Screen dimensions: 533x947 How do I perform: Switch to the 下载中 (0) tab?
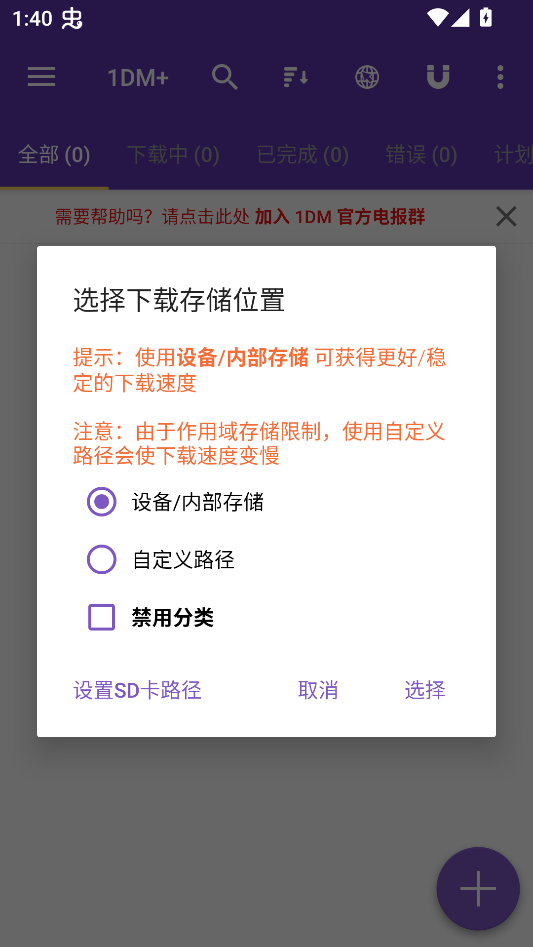173,155
